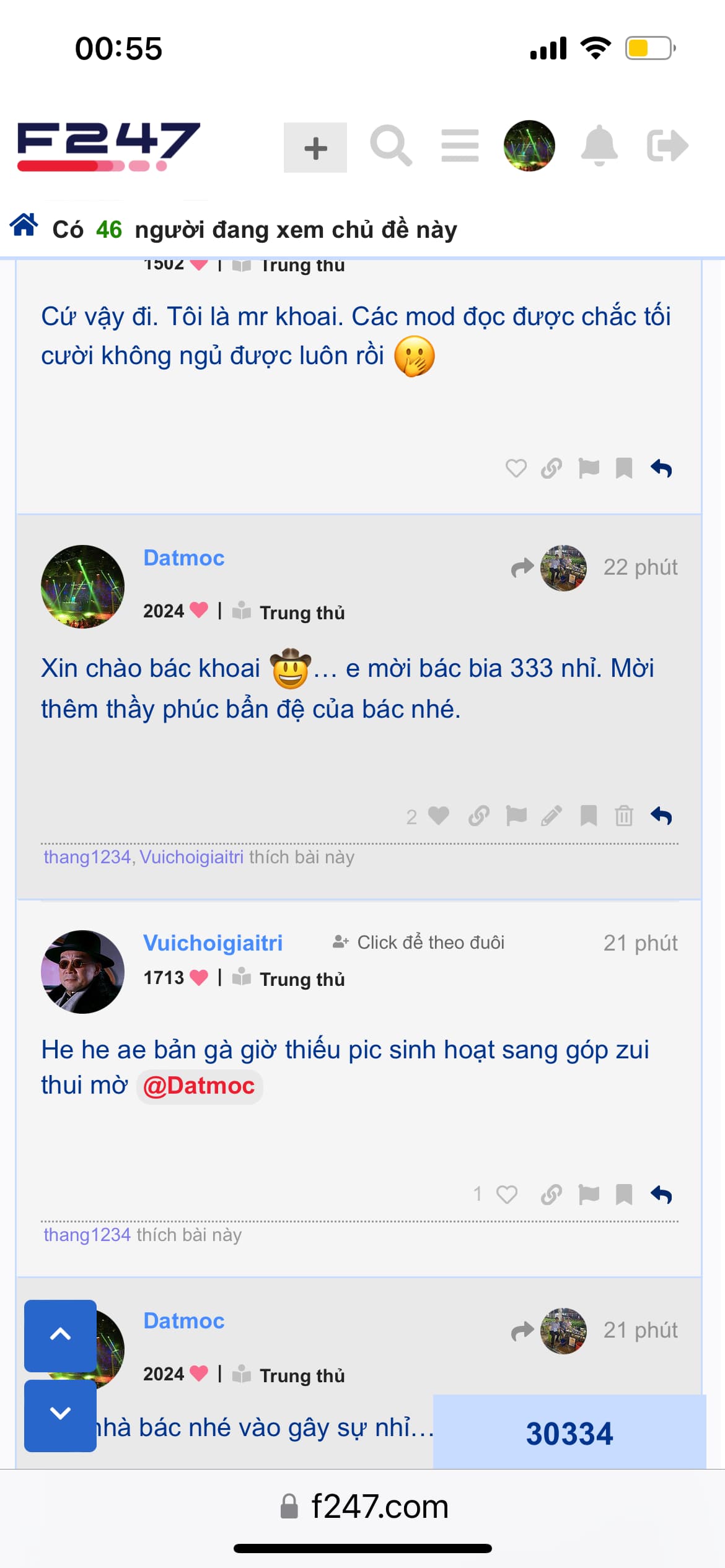Delete Datmoc's 22-minute post with the trash icon

click(x=624, y=816)
